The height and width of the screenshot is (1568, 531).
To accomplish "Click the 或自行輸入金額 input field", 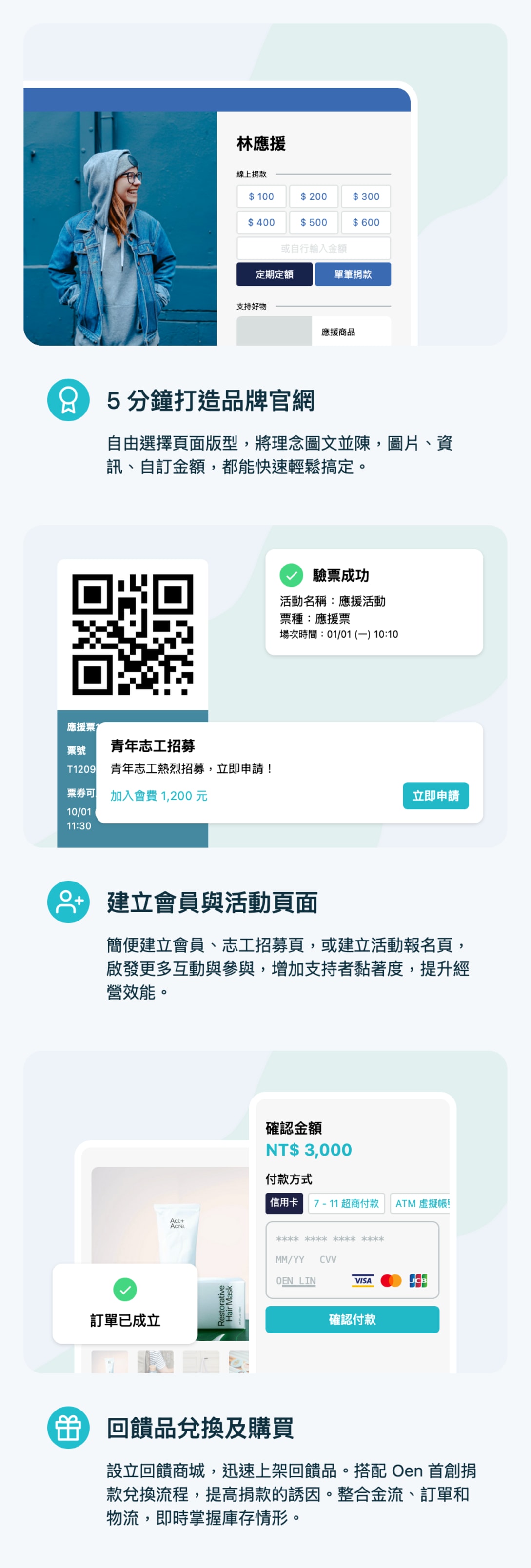I will click(313, 248).
